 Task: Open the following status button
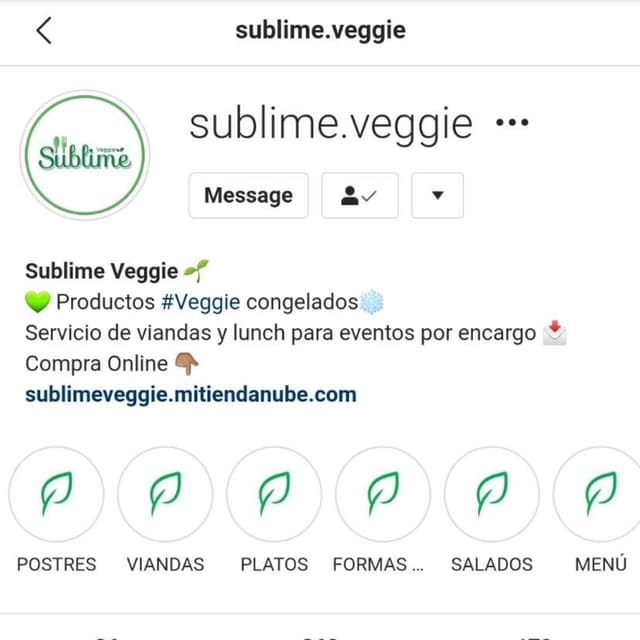(x=359, y=195)
